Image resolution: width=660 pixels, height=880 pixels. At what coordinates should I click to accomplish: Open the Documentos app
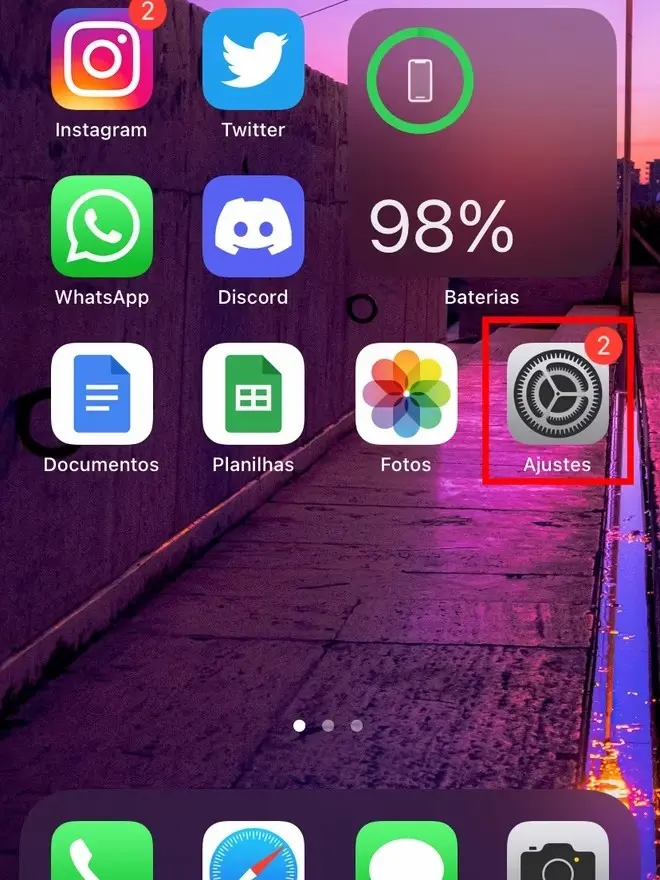[x=102, y=393]
